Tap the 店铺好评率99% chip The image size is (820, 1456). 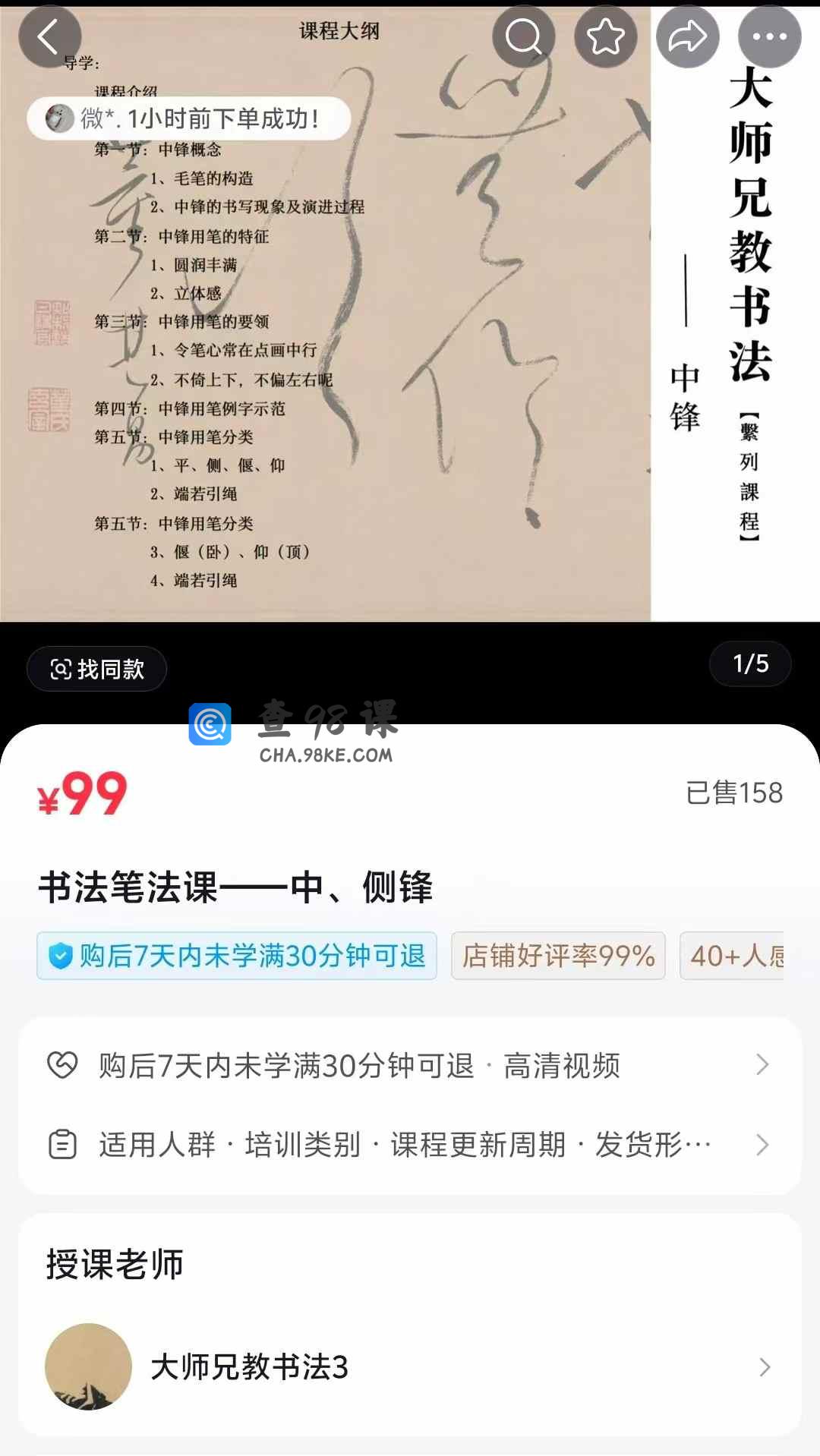tap(558, 956)
